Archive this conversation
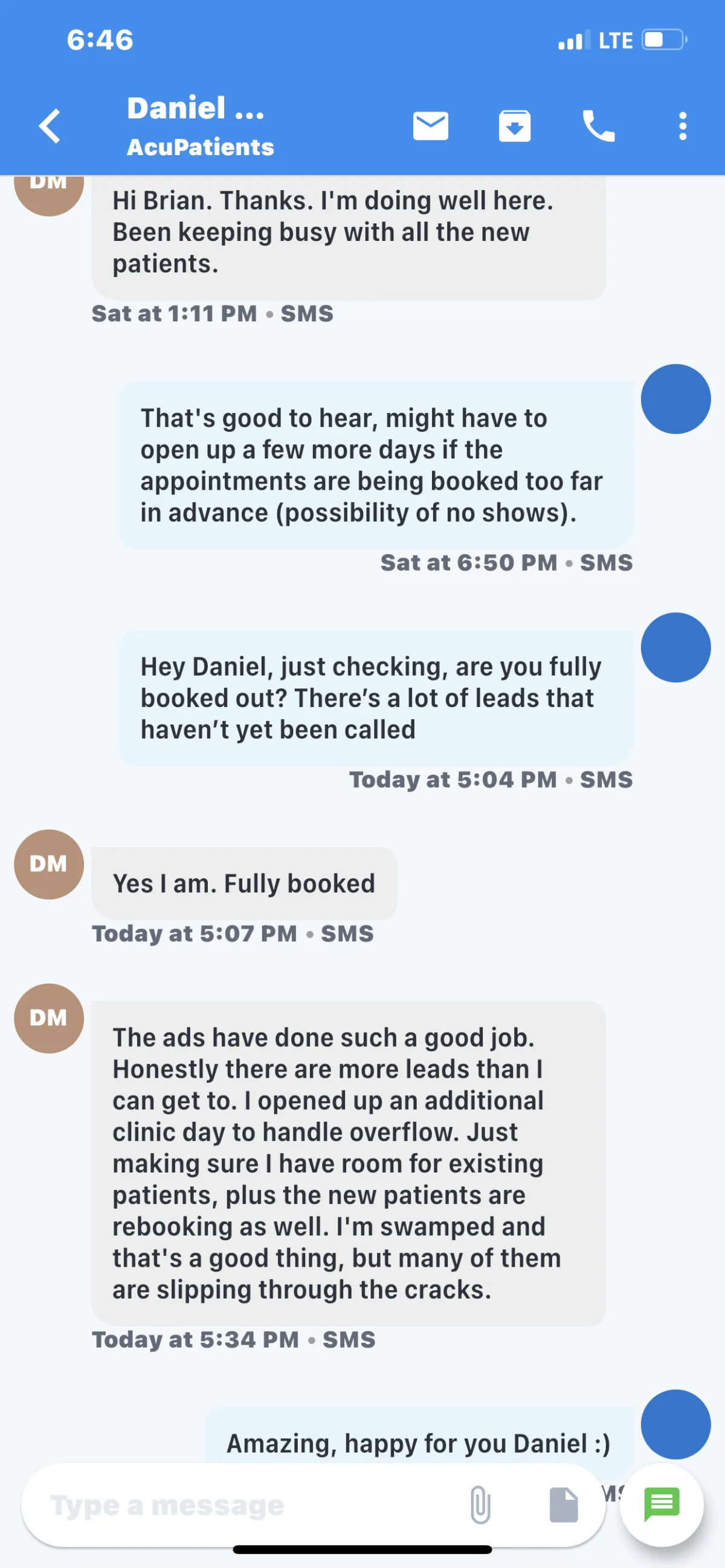The width and height of the screenshot is (725, 1568). click(x=514, y=126)
